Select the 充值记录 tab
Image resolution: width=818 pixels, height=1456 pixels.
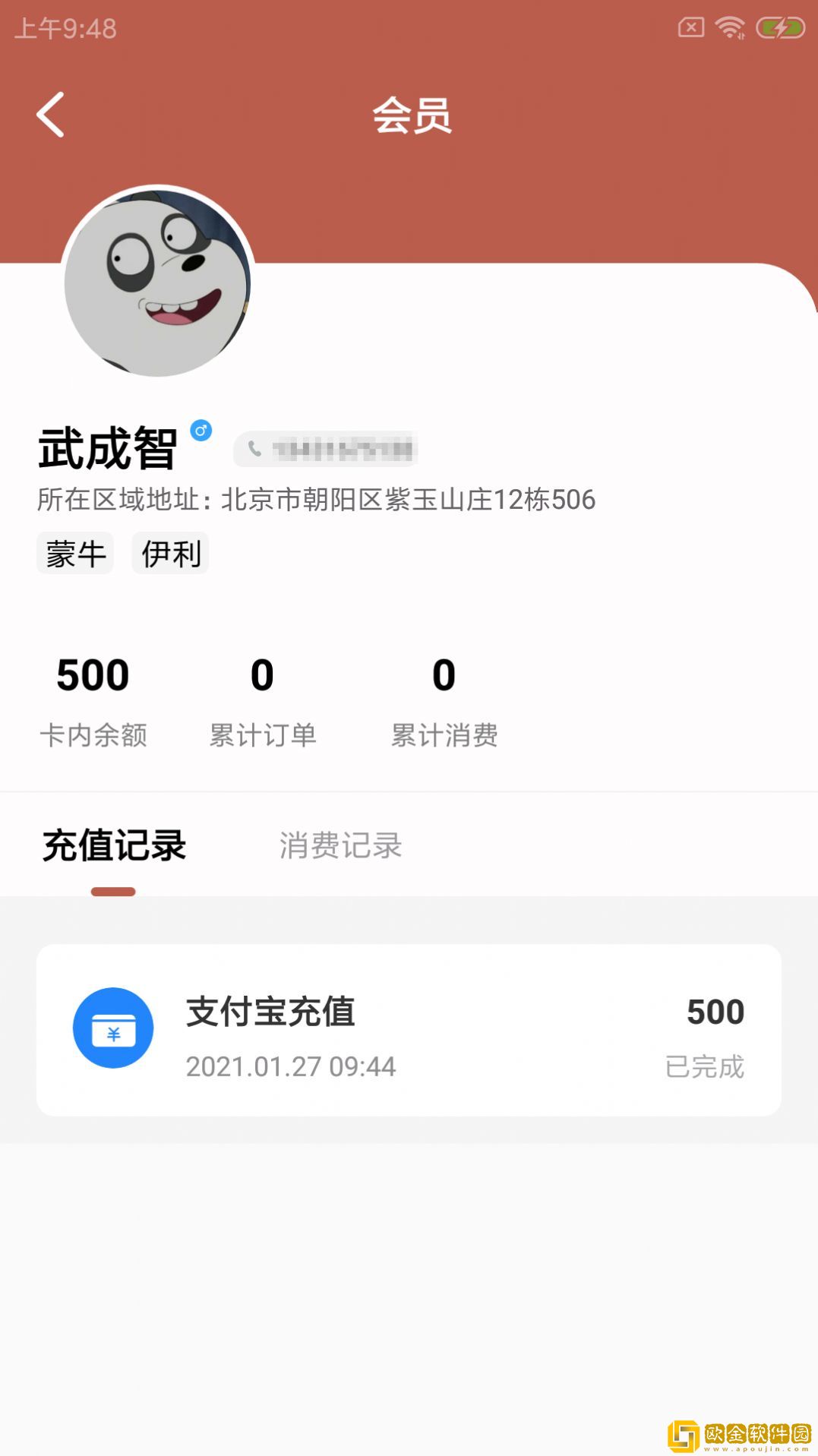tap(112, 845)
